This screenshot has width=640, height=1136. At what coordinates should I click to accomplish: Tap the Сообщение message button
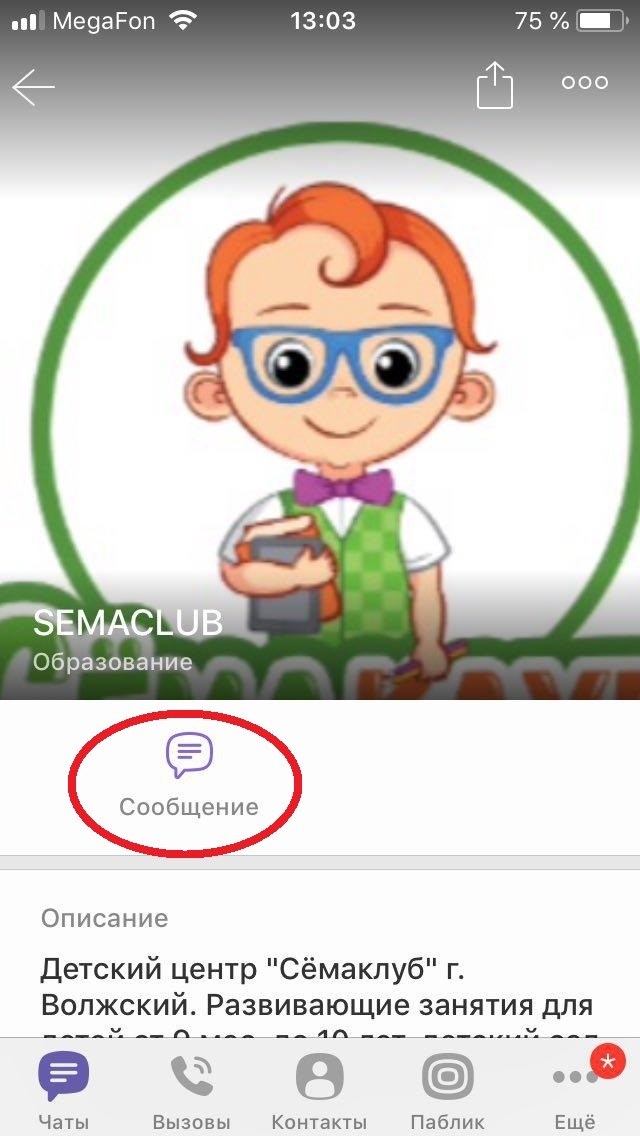click(189, 775)
